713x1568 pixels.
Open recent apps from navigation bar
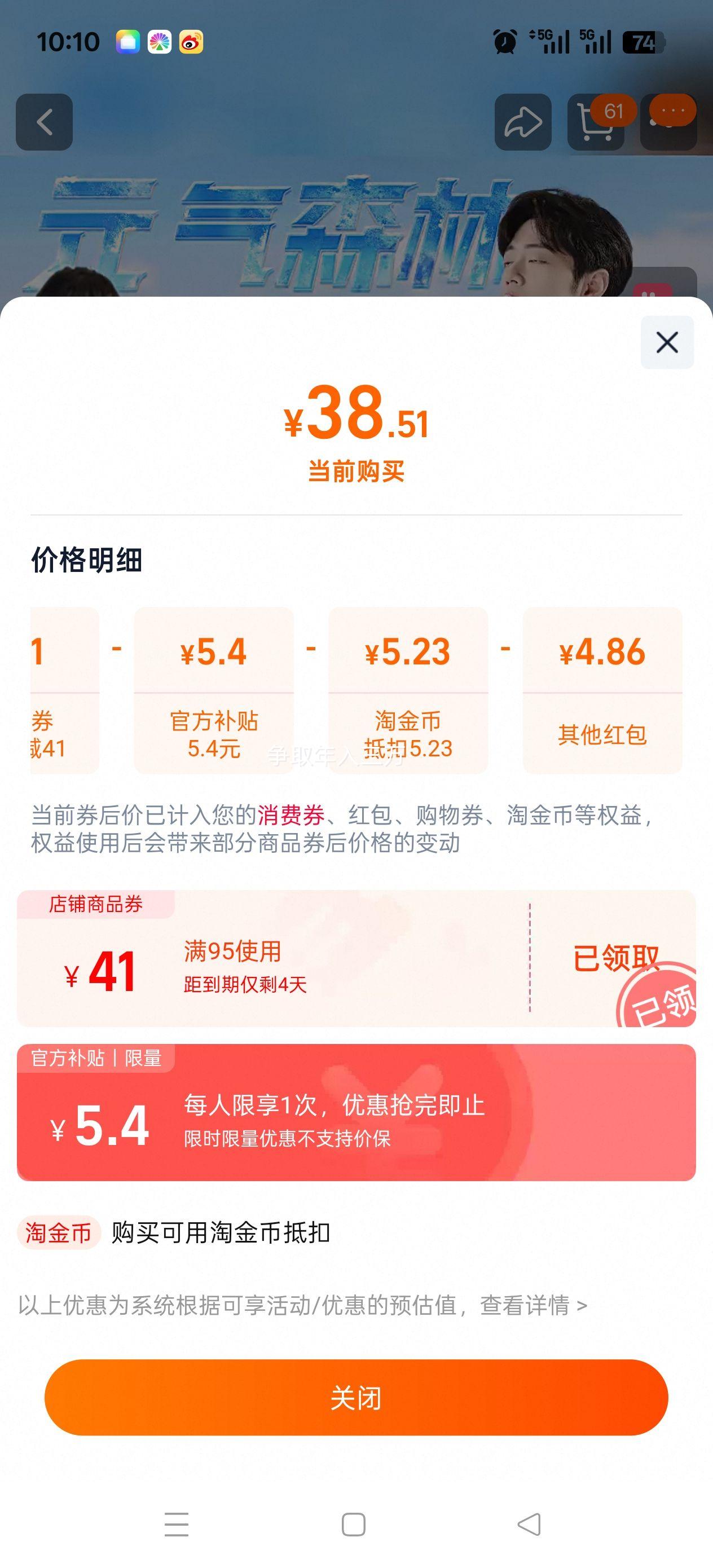(177, 1524)
